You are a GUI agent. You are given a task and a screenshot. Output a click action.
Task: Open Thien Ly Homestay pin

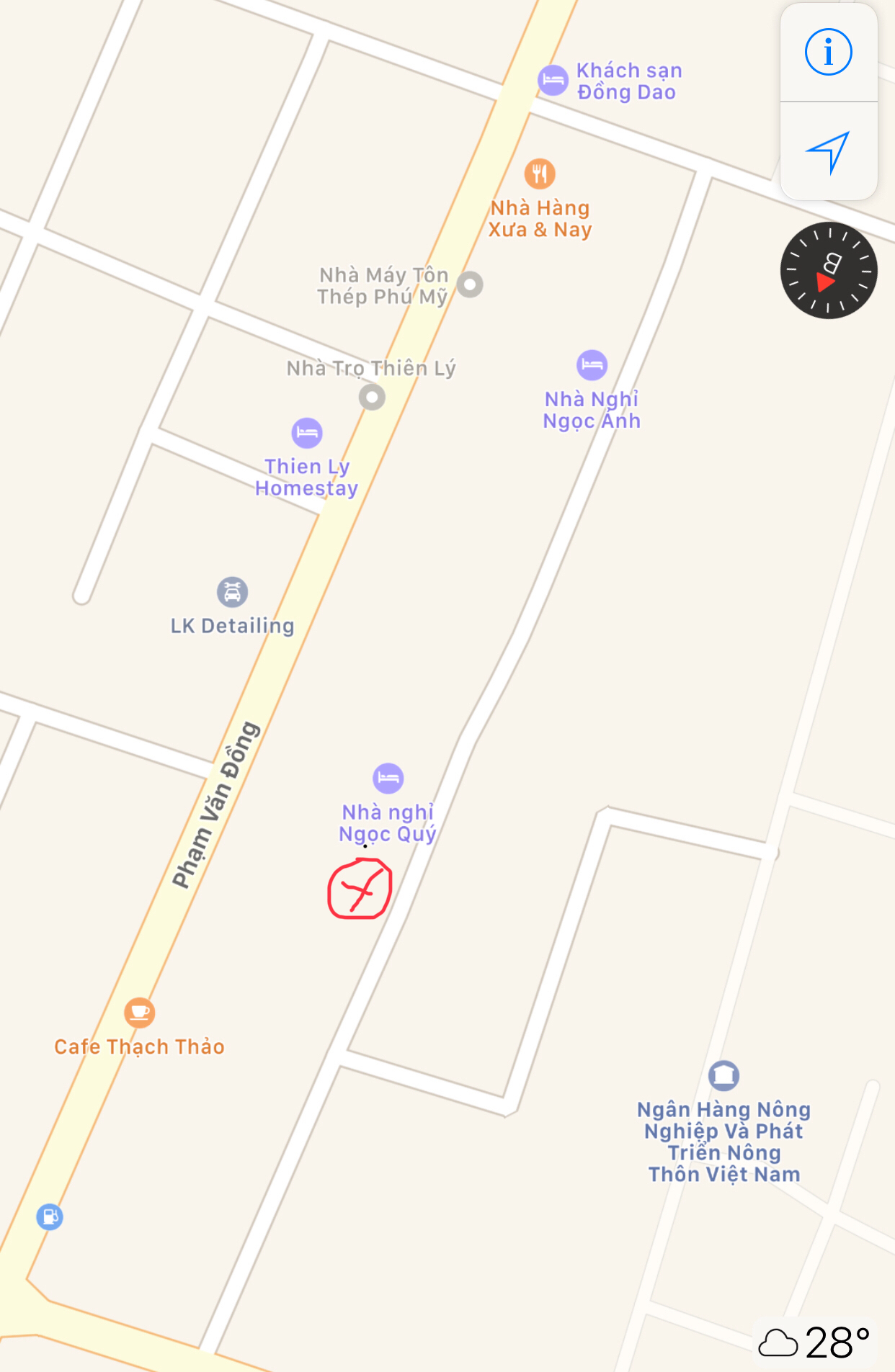click(307, 433)
